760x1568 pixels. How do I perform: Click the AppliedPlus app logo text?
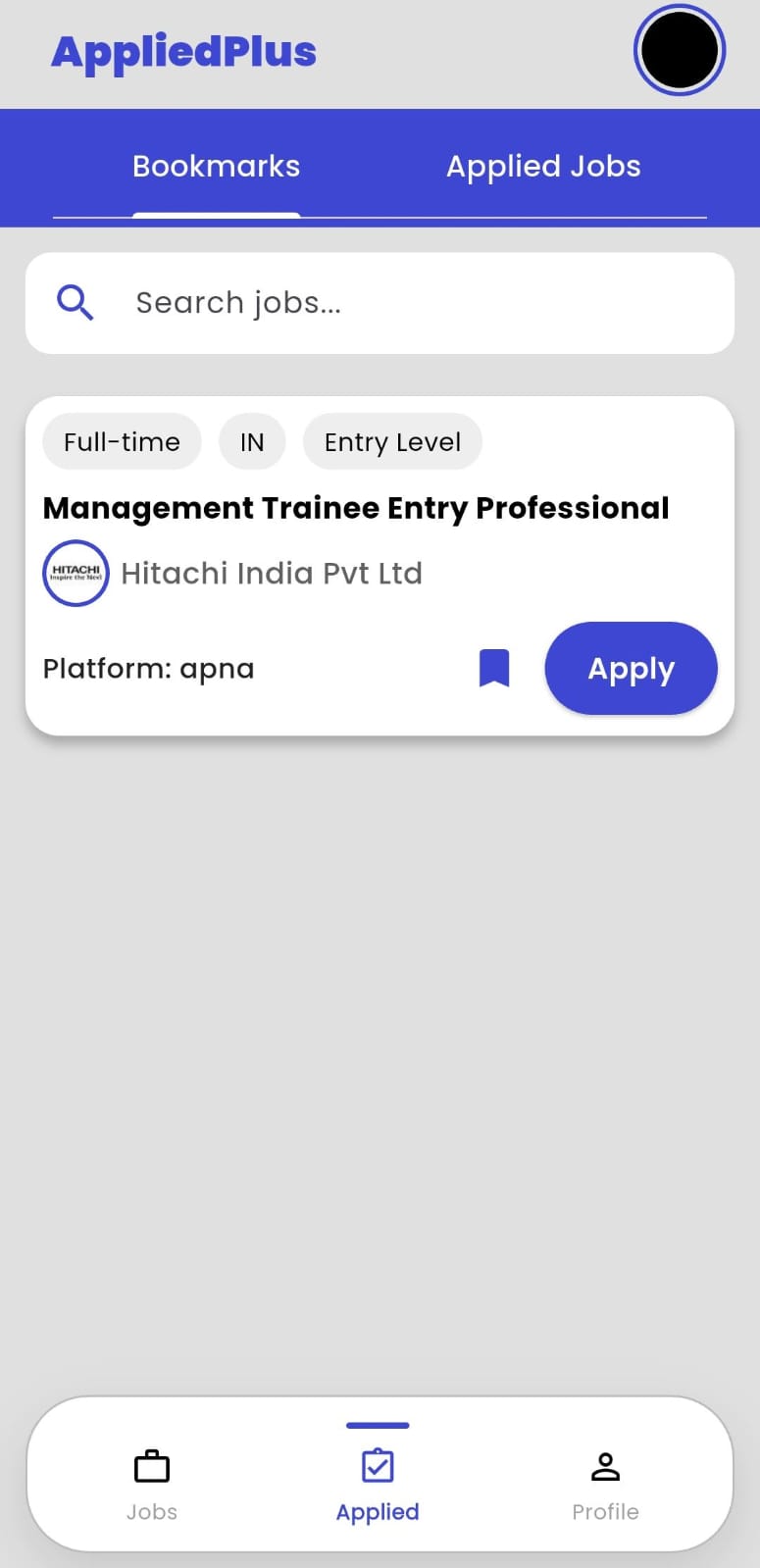tap(183, 52)
